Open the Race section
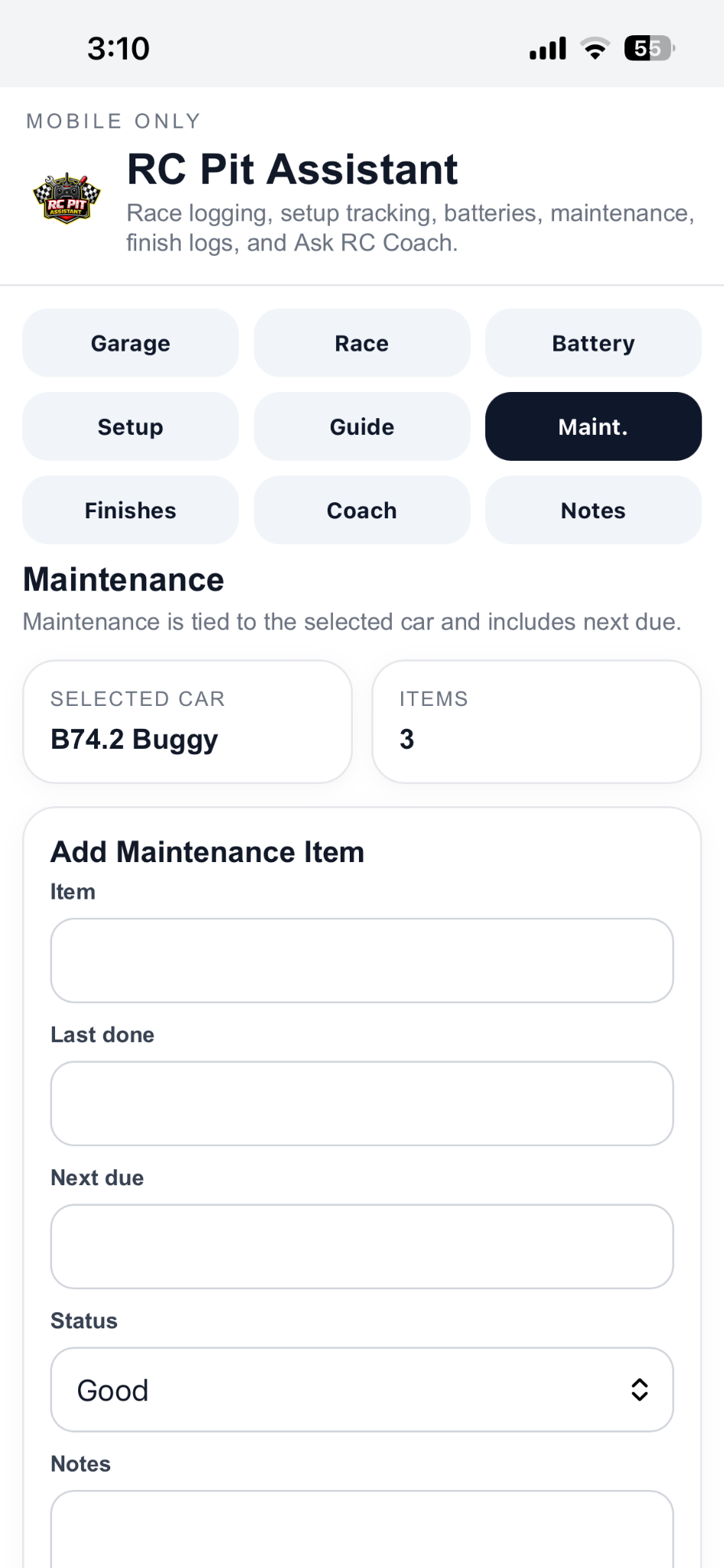This screenshot has width=724, height=1568. click(361, 343)
